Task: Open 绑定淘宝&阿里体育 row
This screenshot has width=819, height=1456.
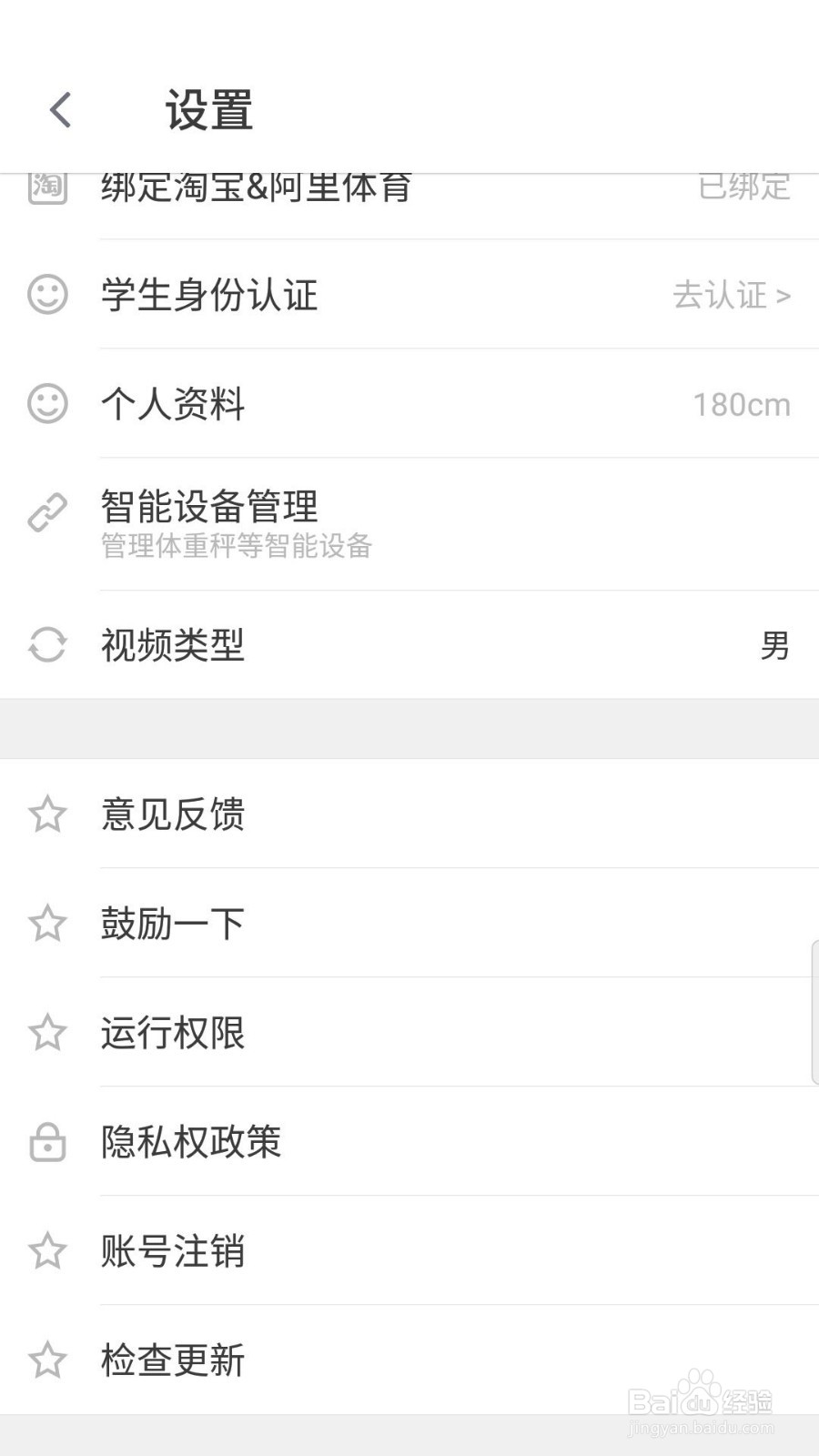Action: click(409, 206)
